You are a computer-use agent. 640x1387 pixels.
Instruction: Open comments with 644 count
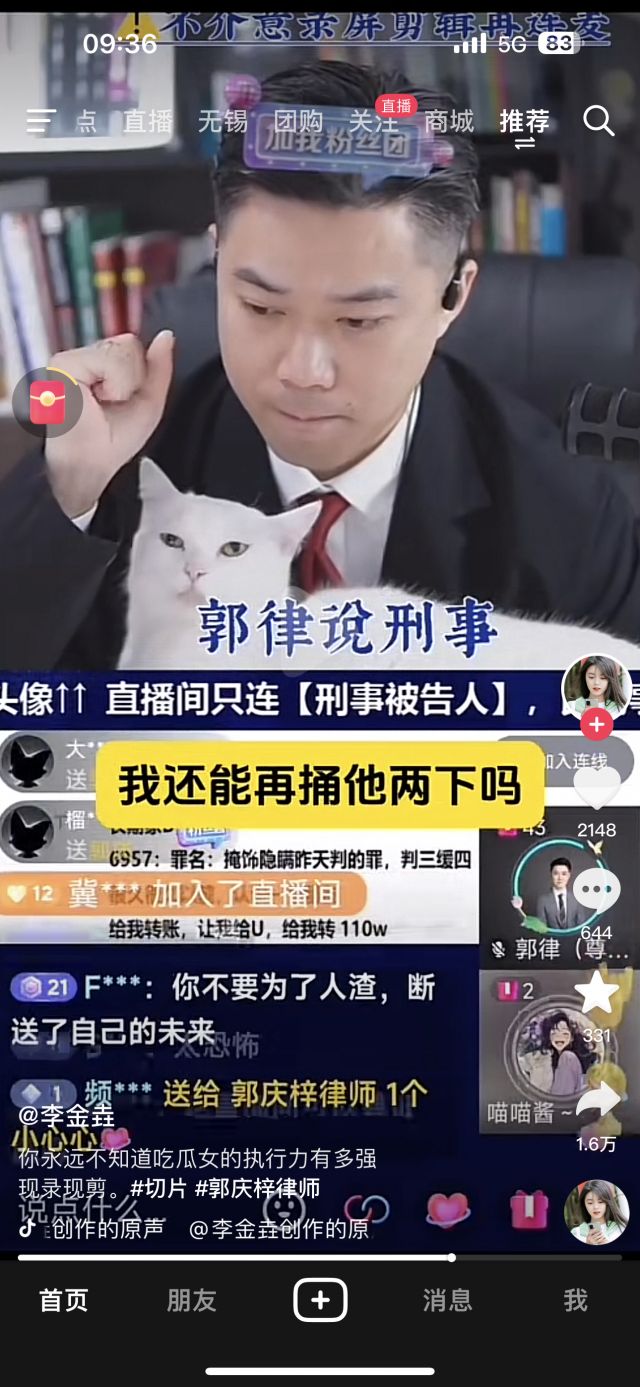coord(597,890)
